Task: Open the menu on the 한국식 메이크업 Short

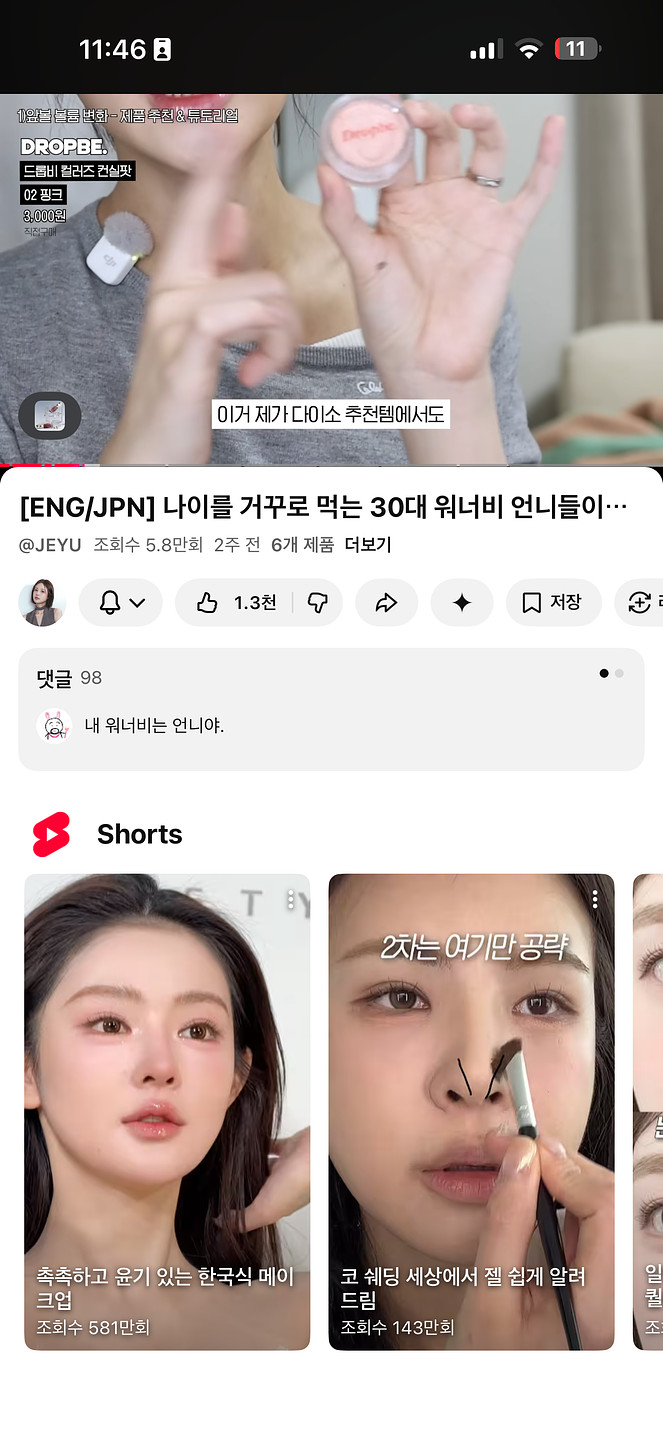Action: [291, 901]
